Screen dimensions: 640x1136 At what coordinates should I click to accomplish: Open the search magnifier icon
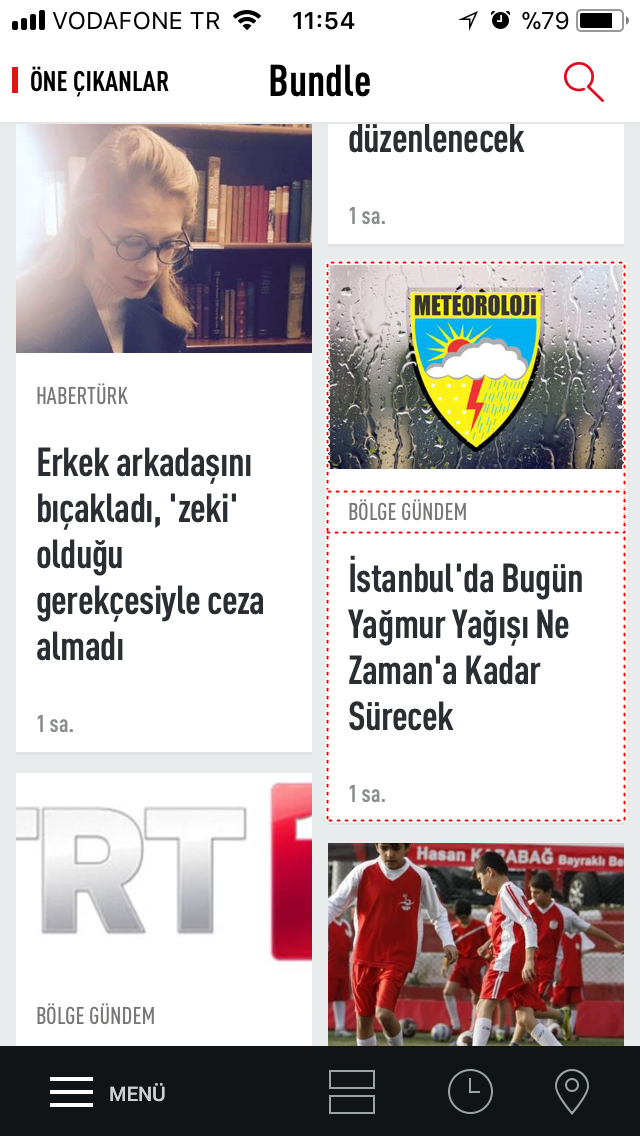pyautogui.click(x=584, y=82)
